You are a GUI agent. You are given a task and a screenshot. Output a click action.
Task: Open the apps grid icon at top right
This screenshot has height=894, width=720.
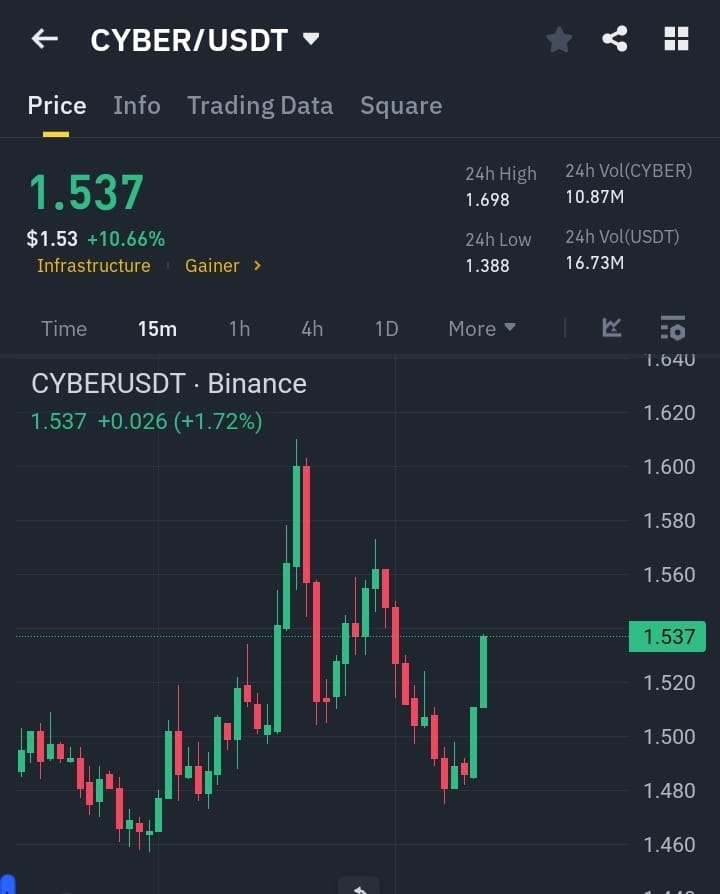click(x=676, y=38)
